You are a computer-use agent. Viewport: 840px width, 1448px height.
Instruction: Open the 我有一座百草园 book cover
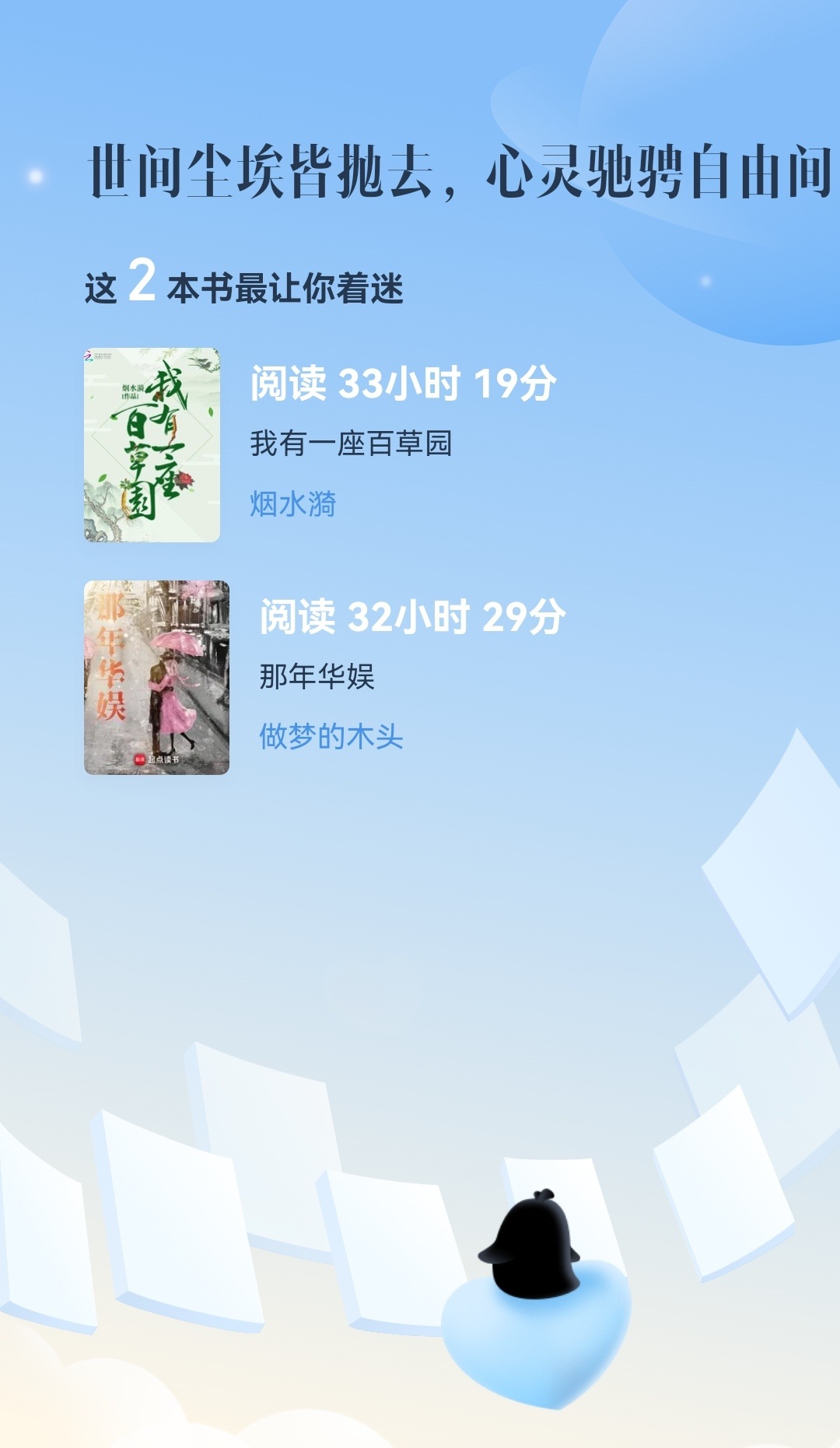pyautogui.click(x=152, y=445)
